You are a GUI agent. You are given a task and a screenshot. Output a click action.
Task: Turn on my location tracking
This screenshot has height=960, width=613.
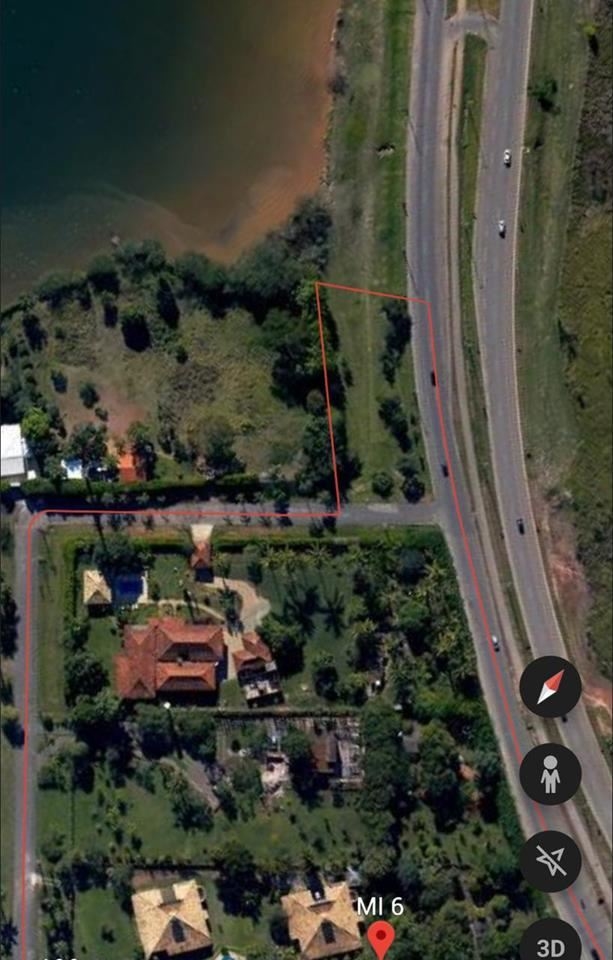(x=550, y=861)
